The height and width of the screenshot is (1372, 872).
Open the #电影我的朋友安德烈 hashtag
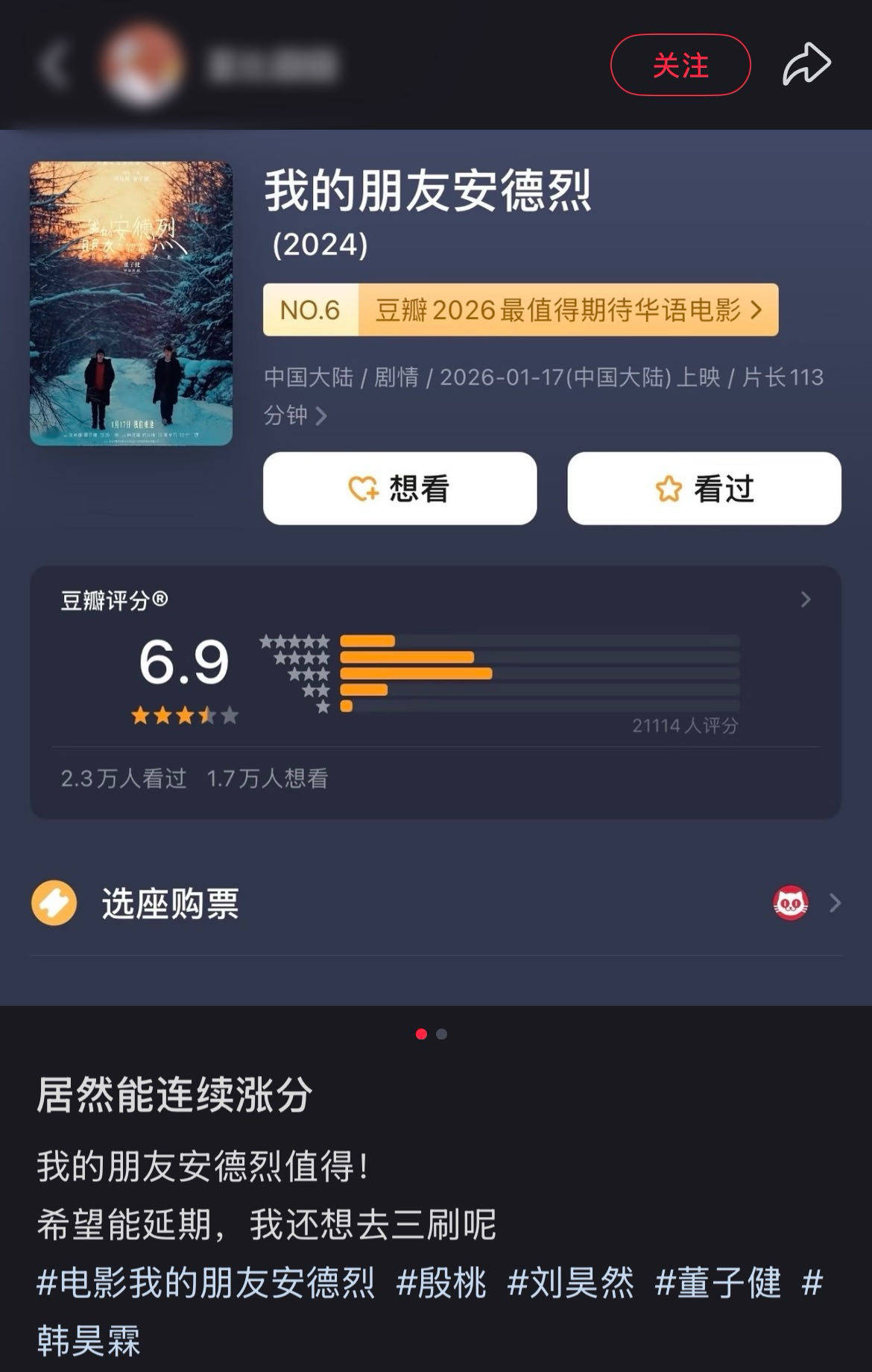click(x=206, y=1283)
